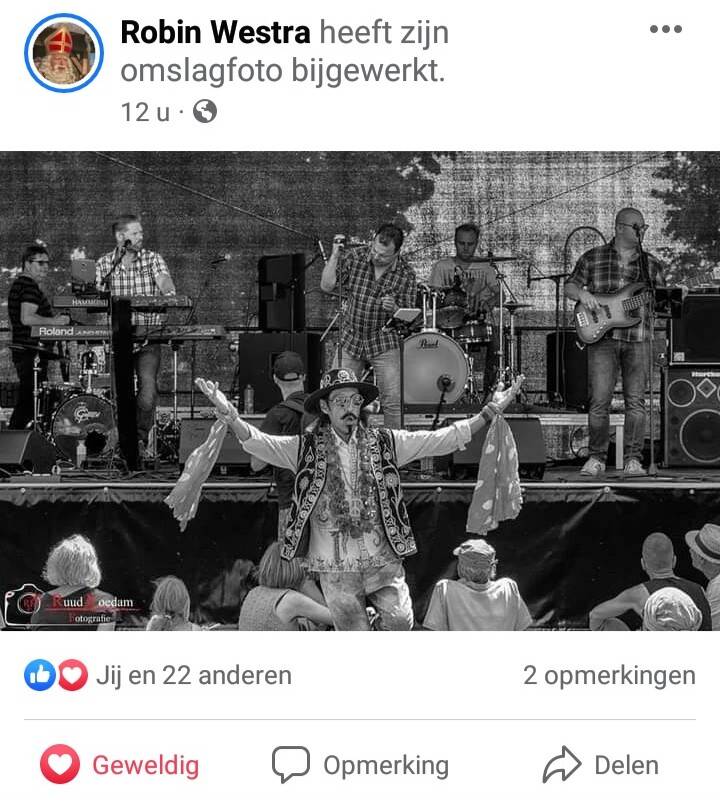This screenshot has height=802, width=720.
Task: Share the post with Delen
Action: point(600,766)
